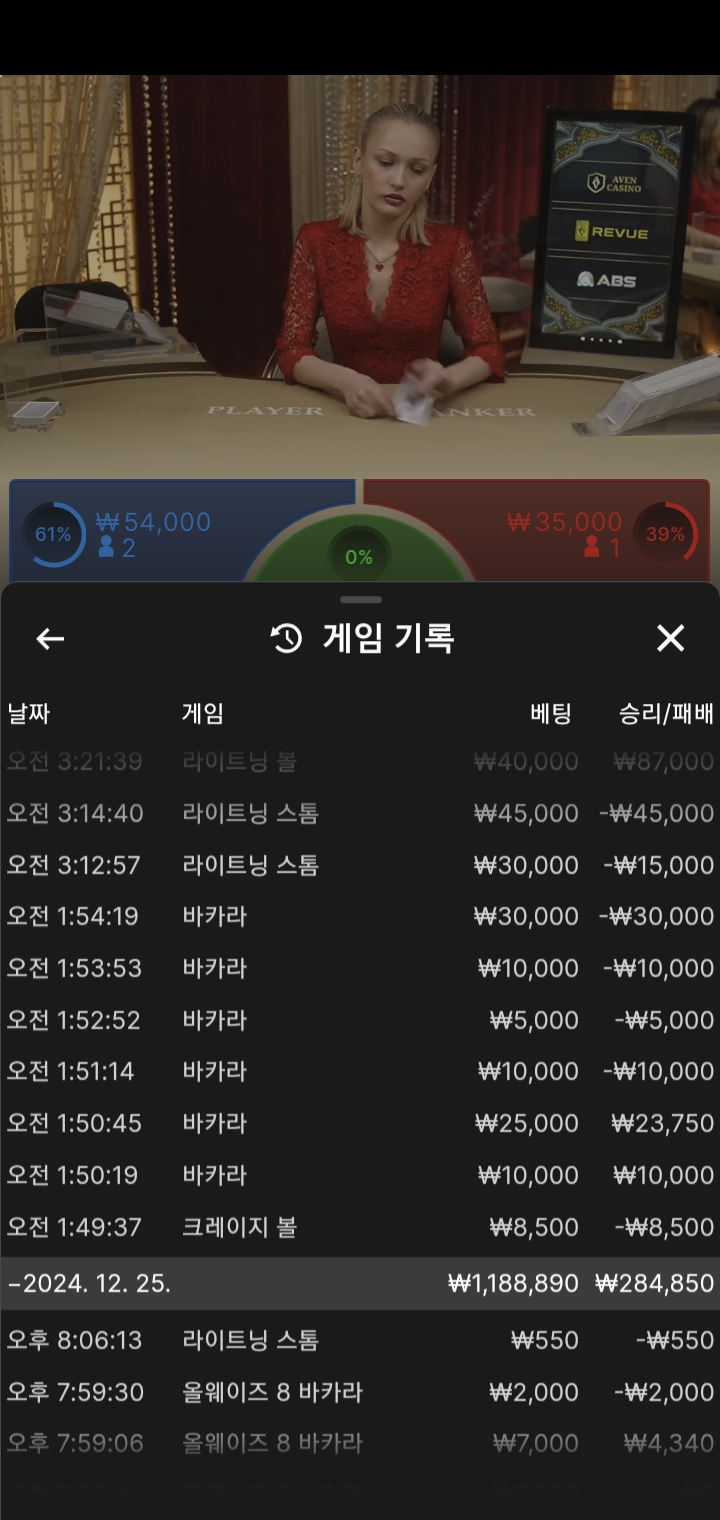
Task: Open the 오전 3:12:57 라이트닝 스톰 record
Action: pyautogui.click(x=360, y=865)
